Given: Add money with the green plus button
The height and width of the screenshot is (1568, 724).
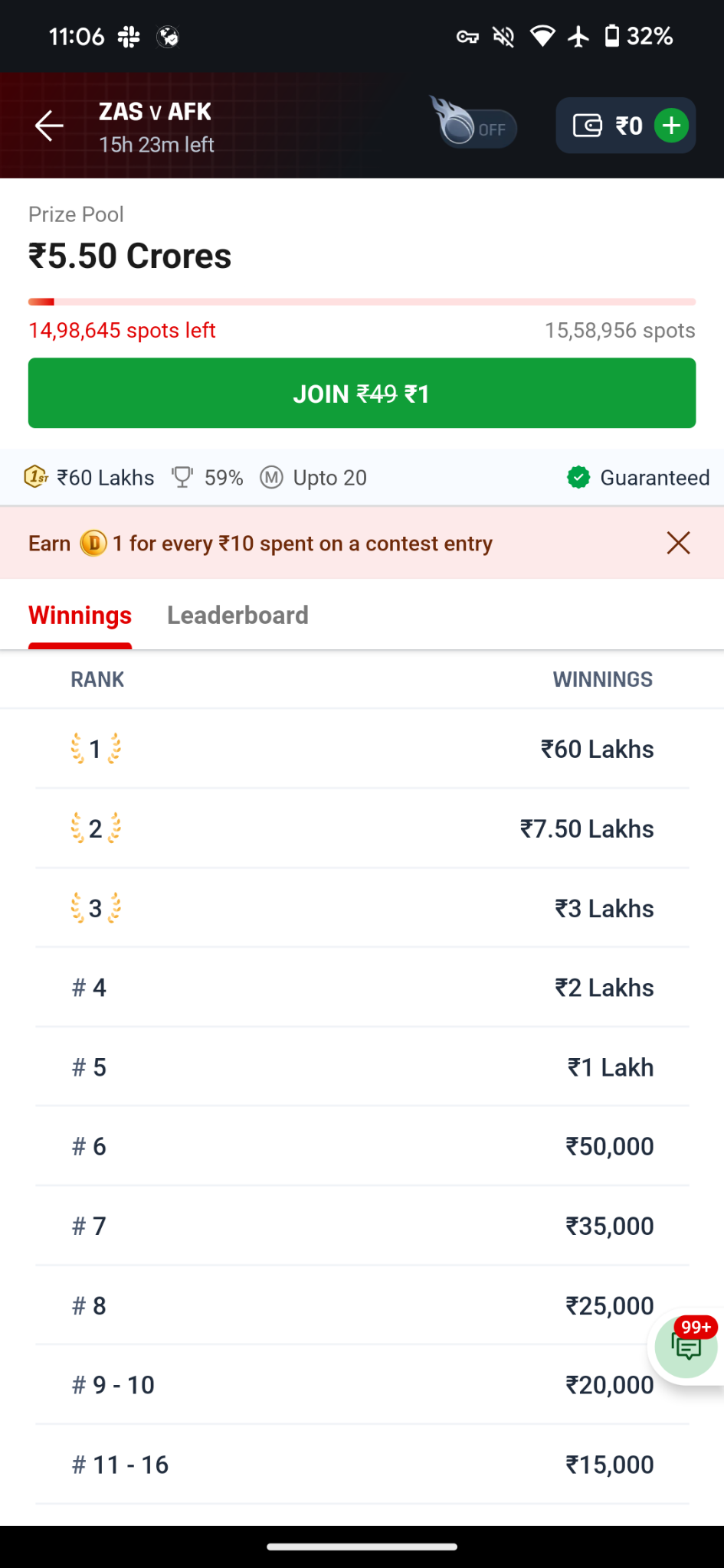Looking at the screenshot, I should click(671, 126).
